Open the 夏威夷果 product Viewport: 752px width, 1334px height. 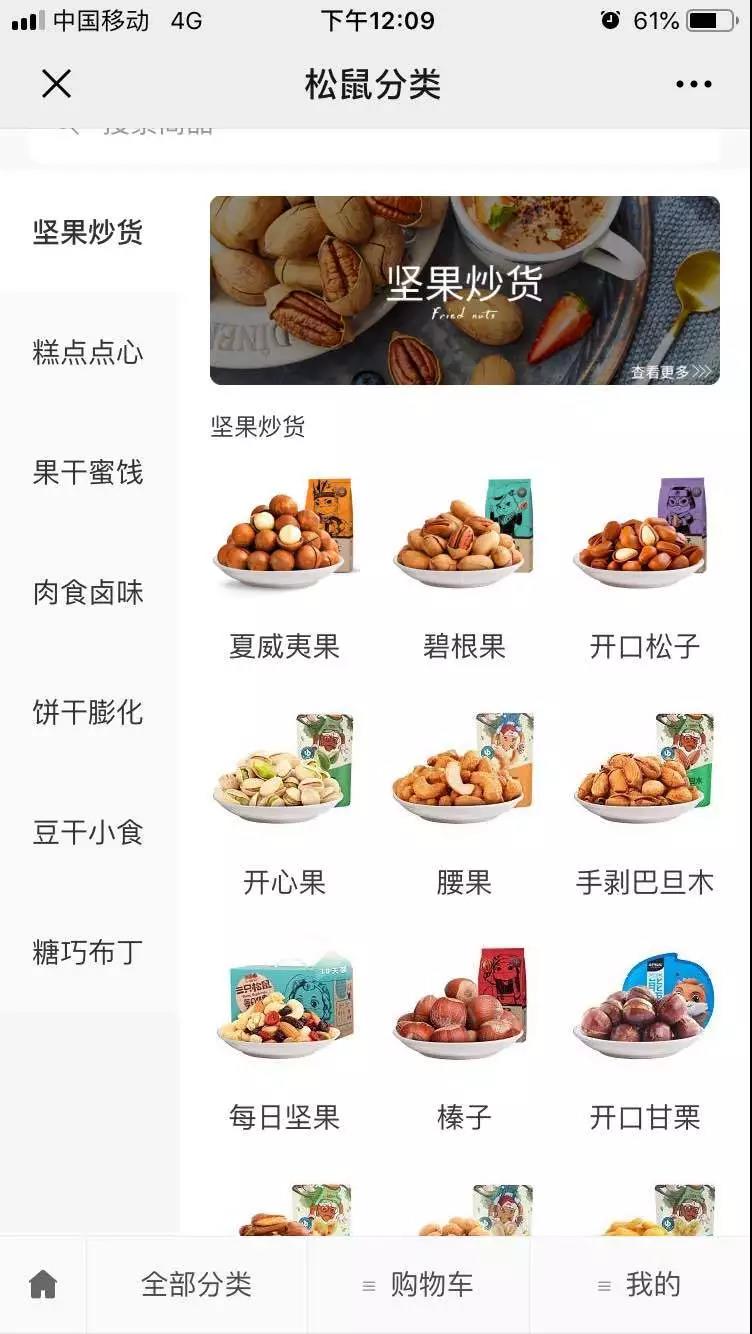[x=285, y=570]
